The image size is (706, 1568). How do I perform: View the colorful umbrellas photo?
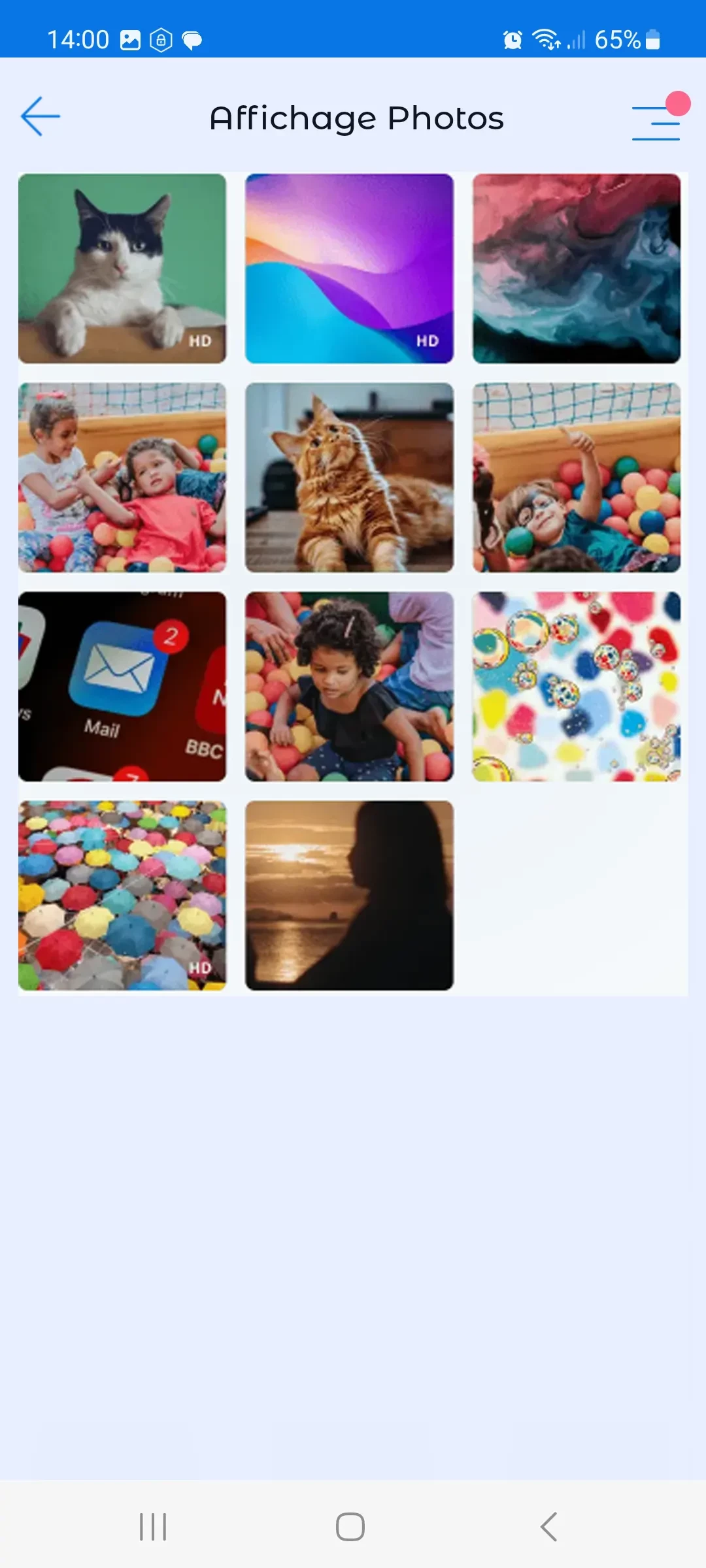coord(122,896)
